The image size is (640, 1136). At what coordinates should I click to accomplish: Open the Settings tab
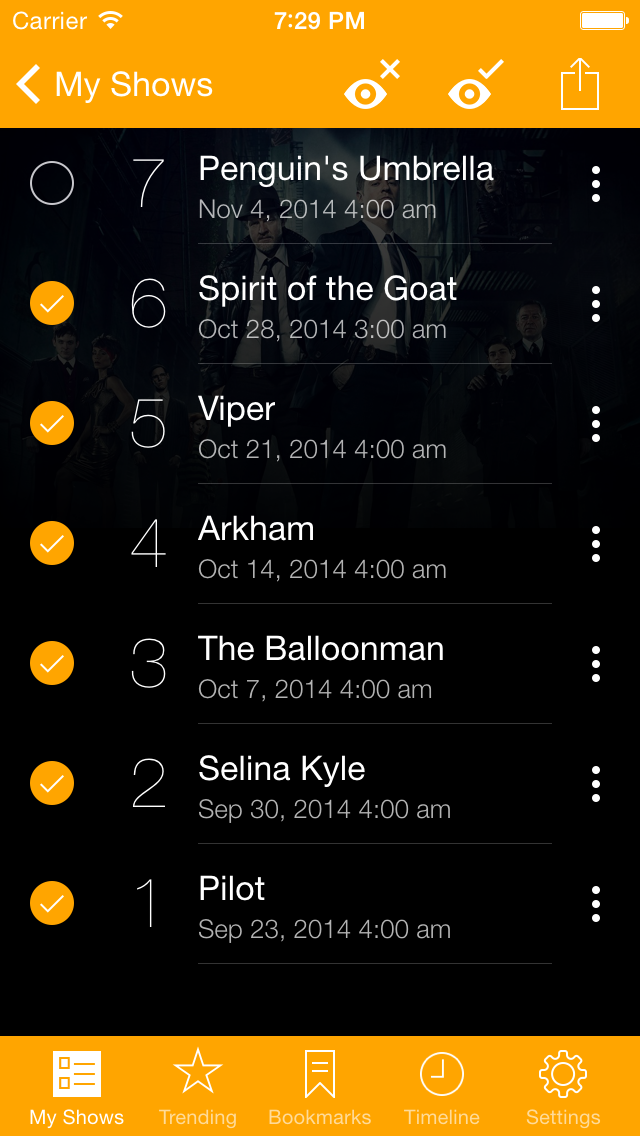click(x=563, y=1087)
